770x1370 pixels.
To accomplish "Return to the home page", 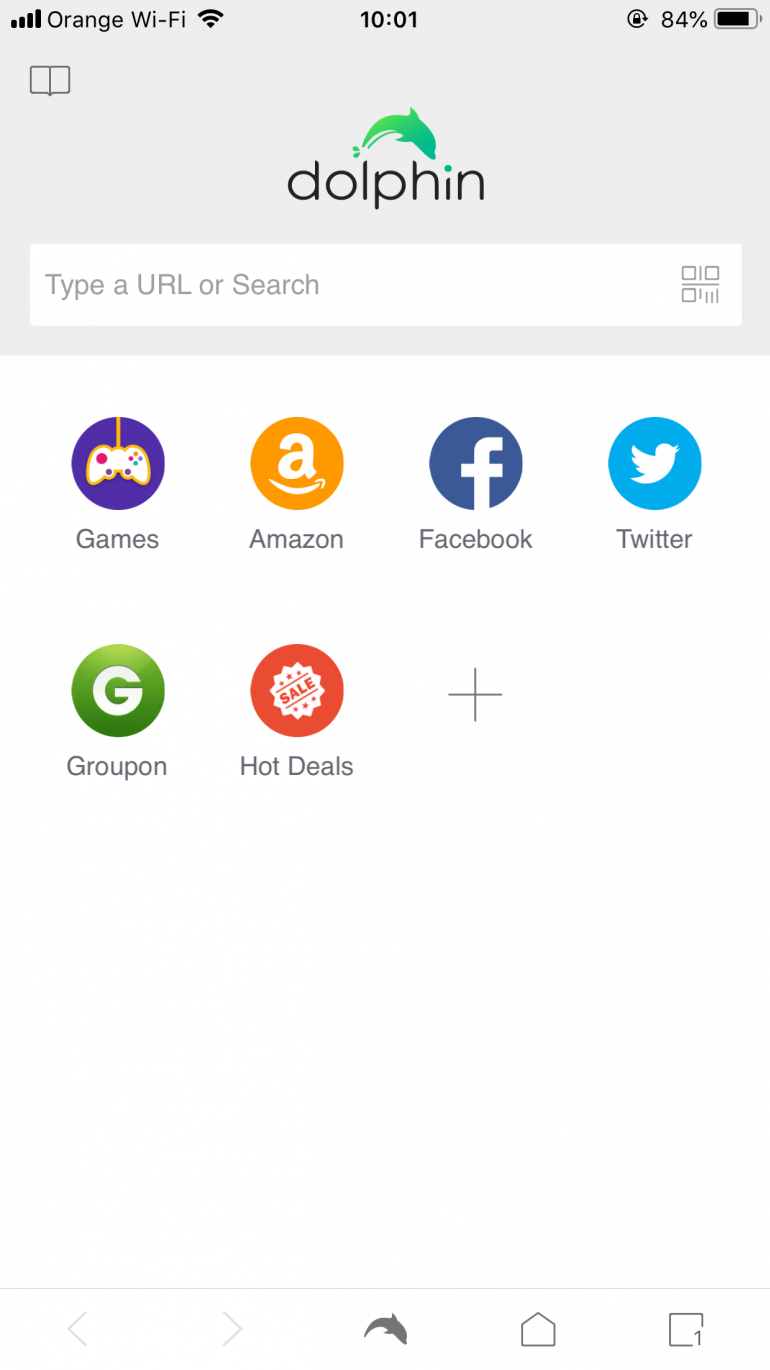I will (x=538, y=1329).
